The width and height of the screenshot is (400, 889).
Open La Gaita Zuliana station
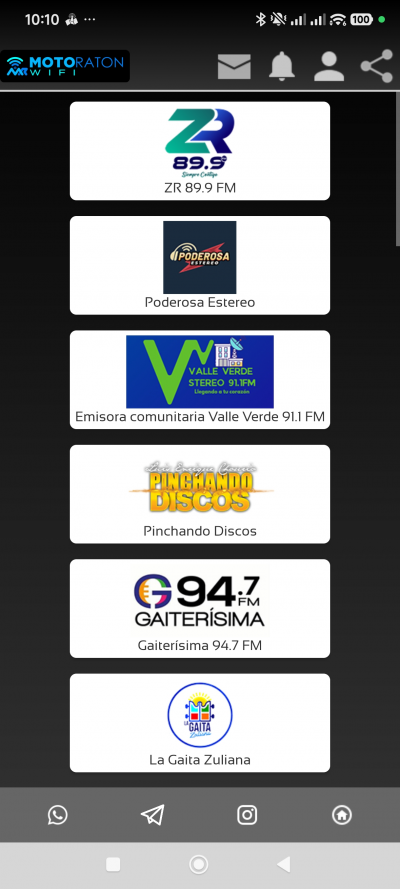[200, 723]
